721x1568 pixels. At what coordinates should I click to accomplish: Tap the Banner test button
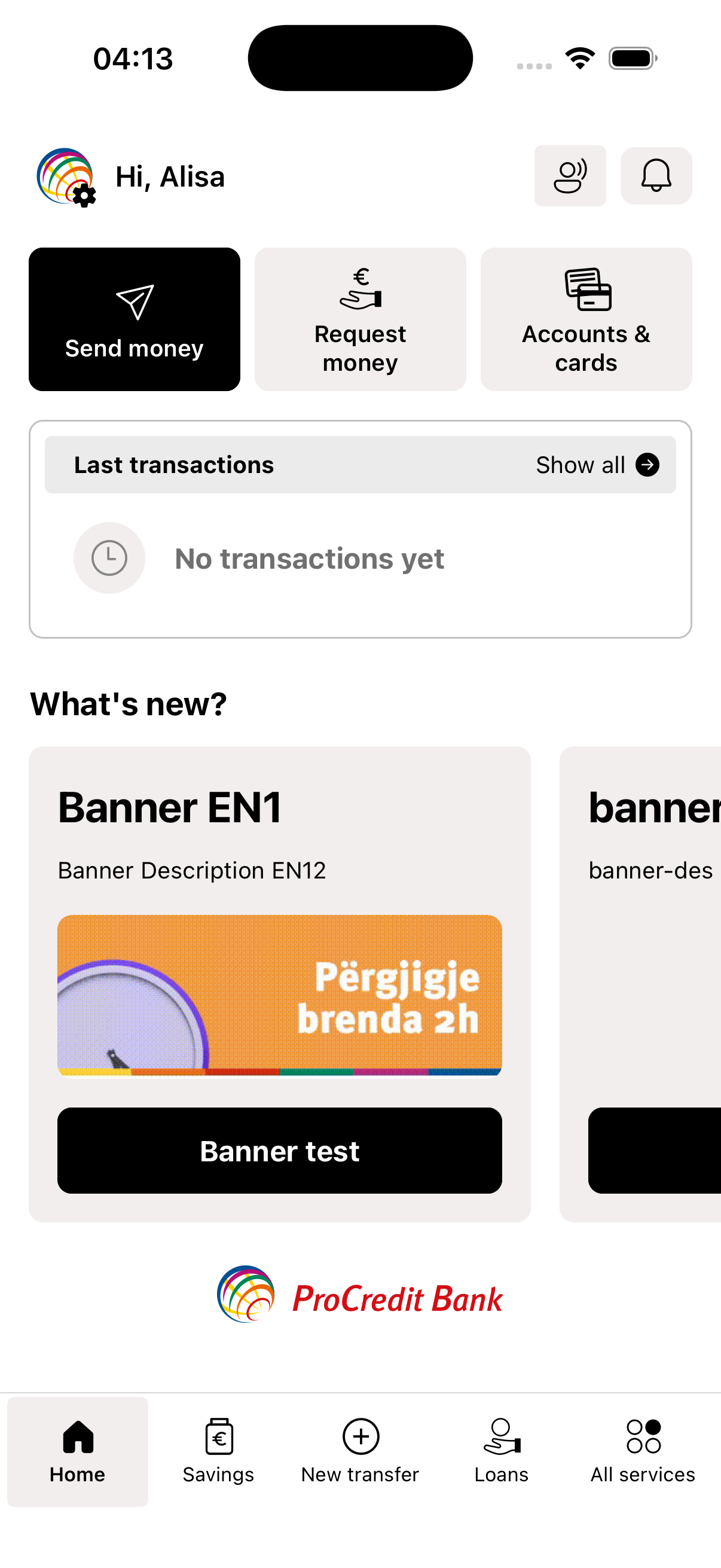pyautogui.click(x=279, y=1151)
